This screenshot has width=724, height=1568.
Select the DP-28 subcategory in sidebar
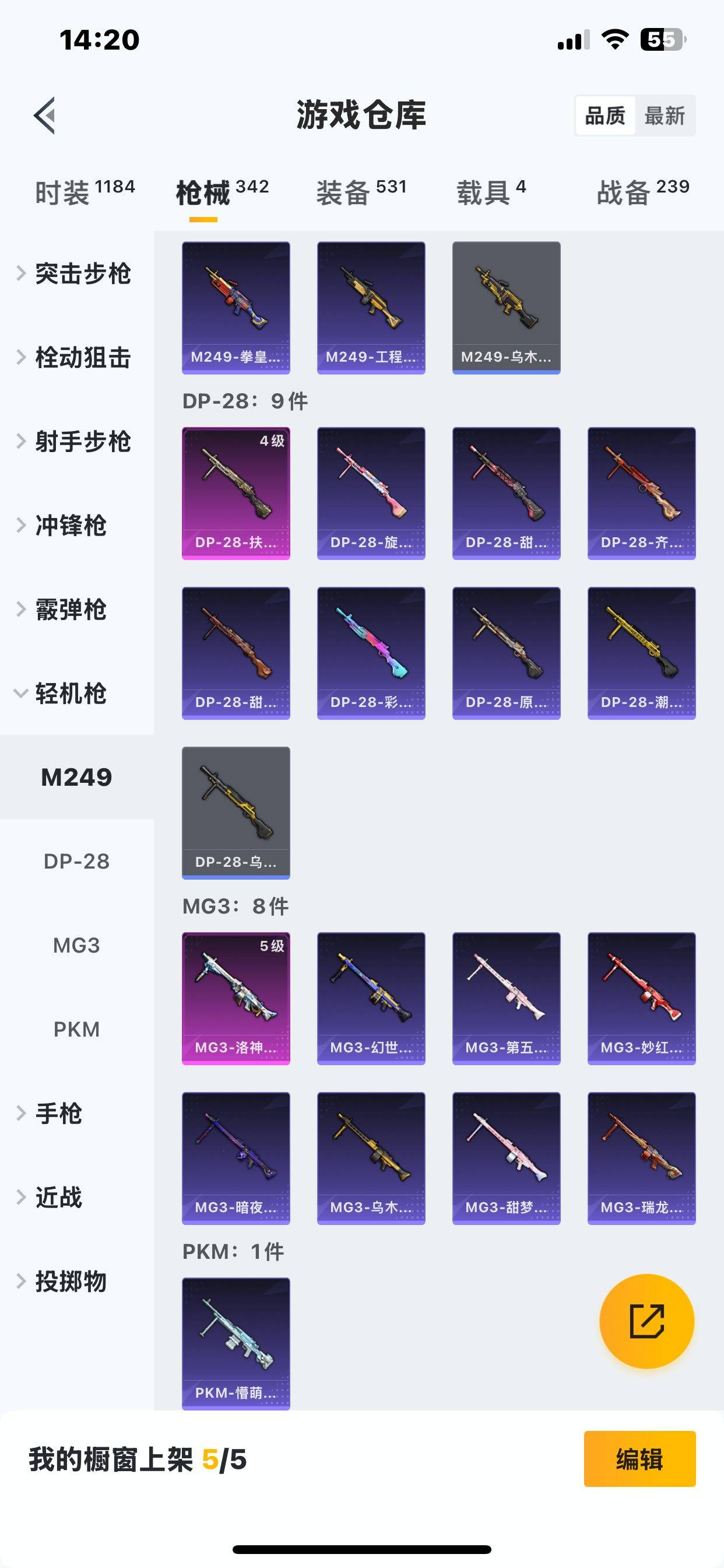point(77,862)
